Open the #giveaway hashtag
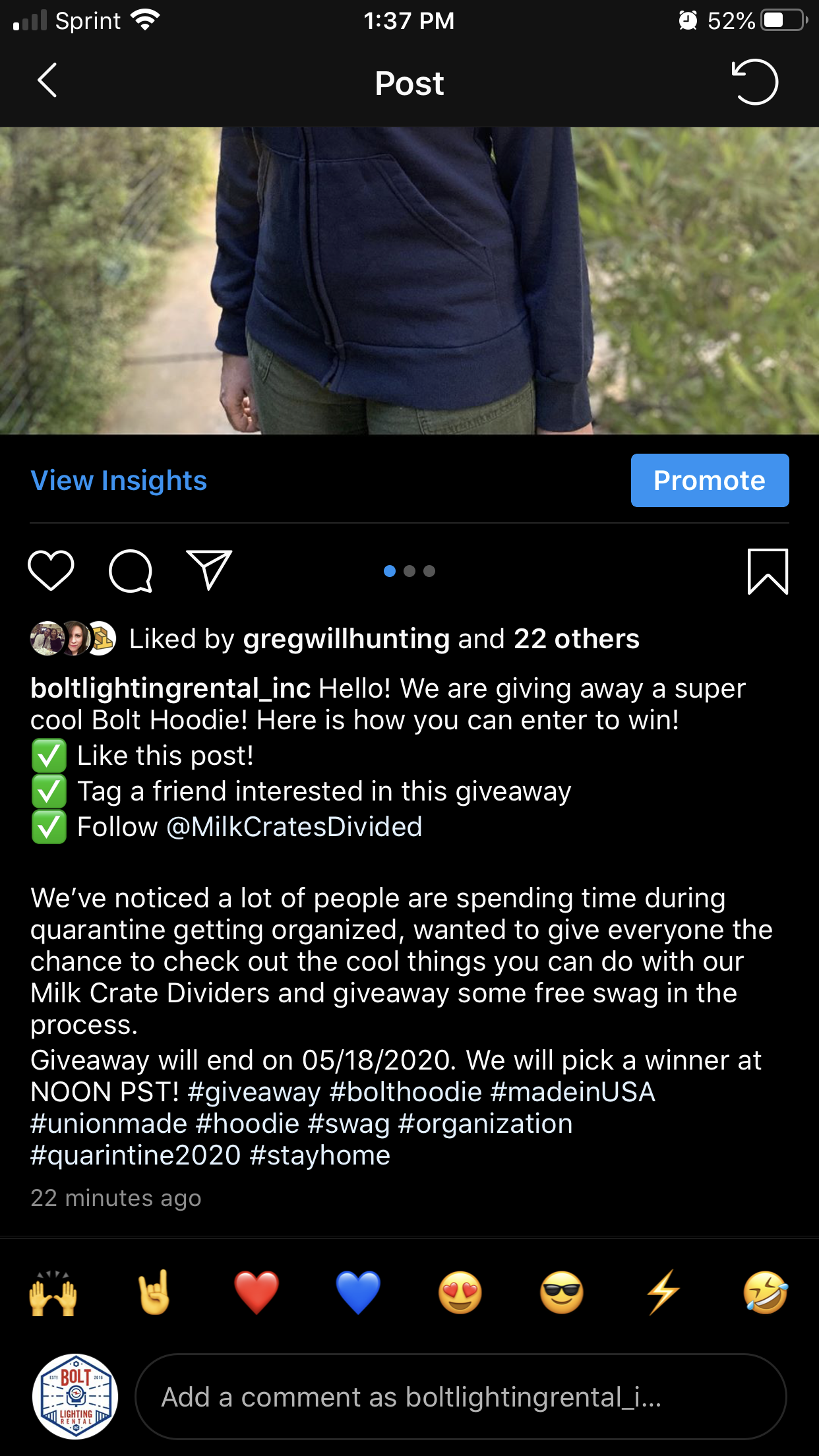This screenshot has height=1456, width=819. tap(254, 1092)
